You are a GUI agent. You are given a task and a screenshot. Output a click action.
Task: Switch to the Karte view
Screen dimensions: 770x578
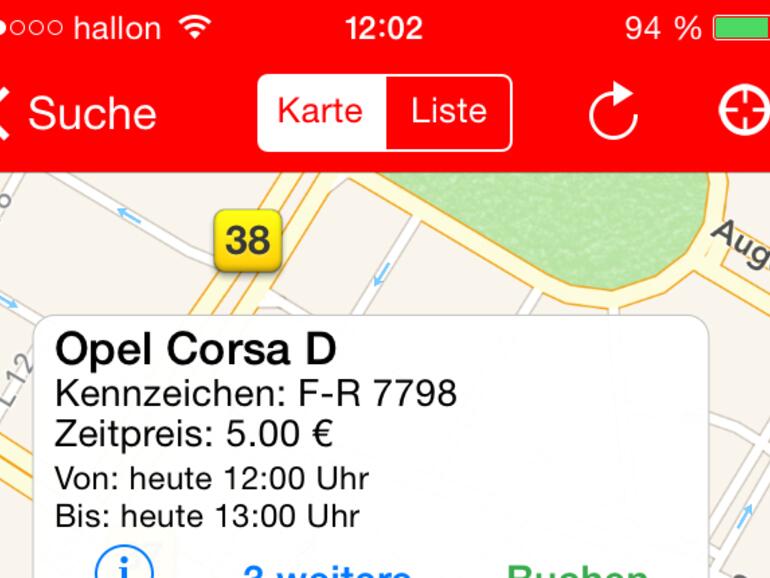tap(321, 112)
